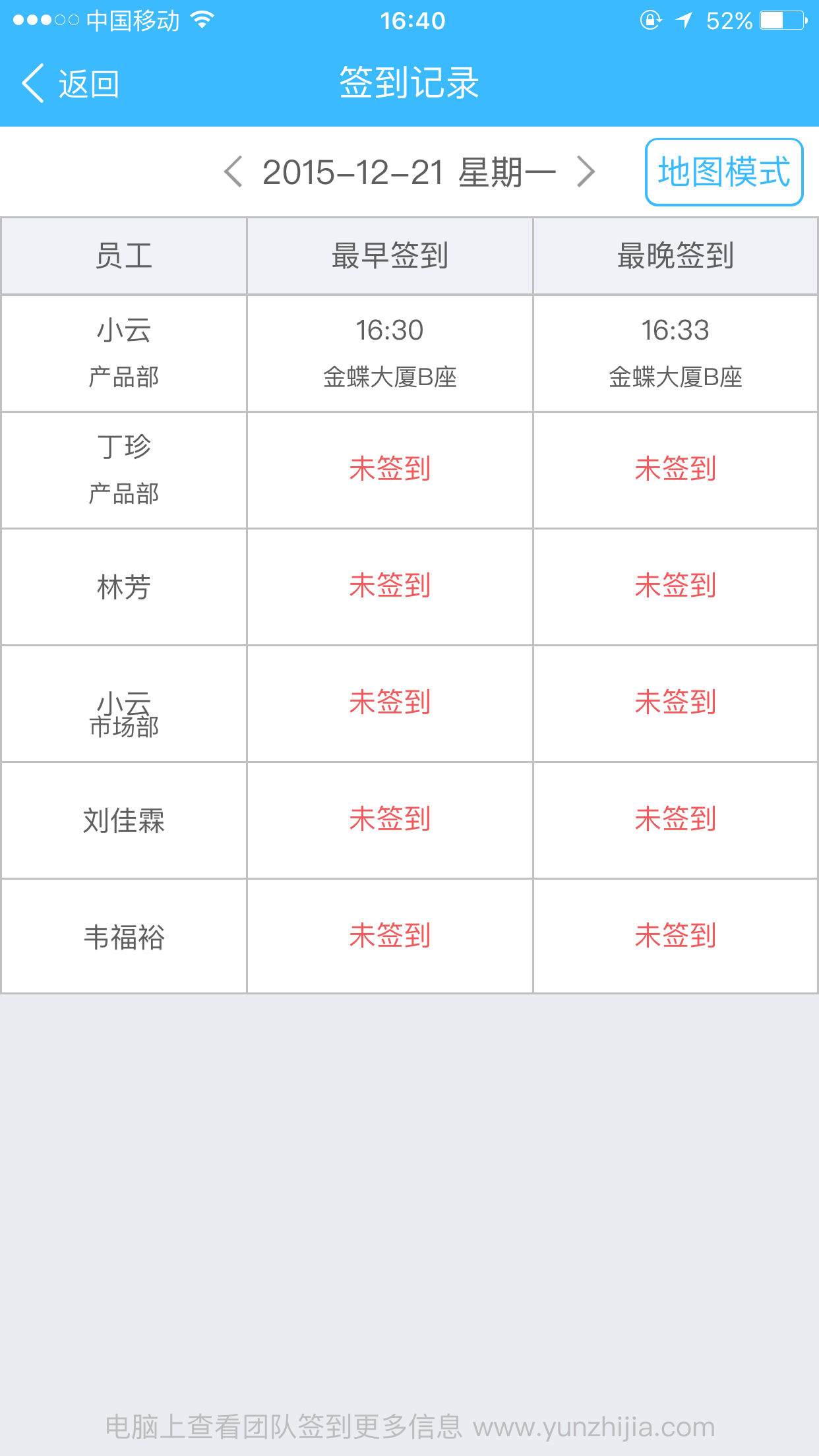819x1456 pixels.
Task: Open 丁珍's sign-in record row
Action: (x=124, y=470)
